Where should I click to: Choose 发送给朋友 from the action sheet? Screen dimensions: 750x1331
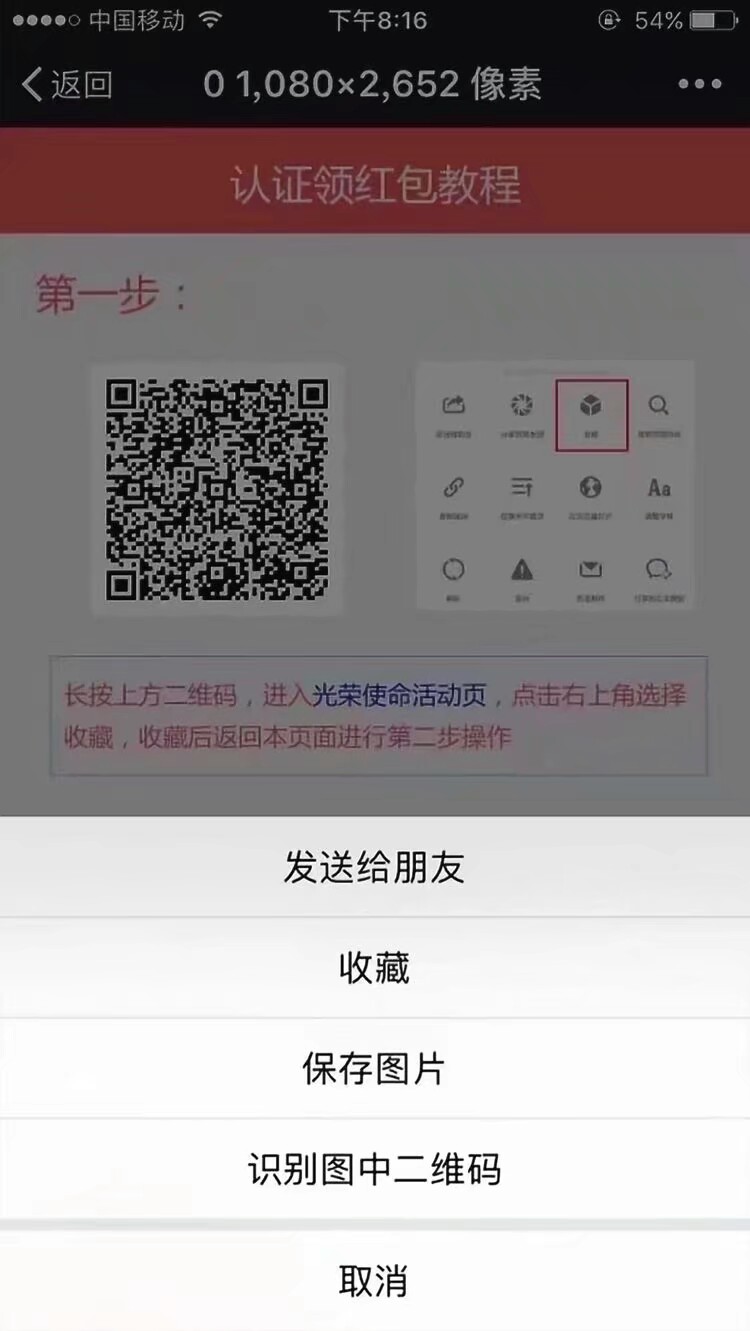375,866
